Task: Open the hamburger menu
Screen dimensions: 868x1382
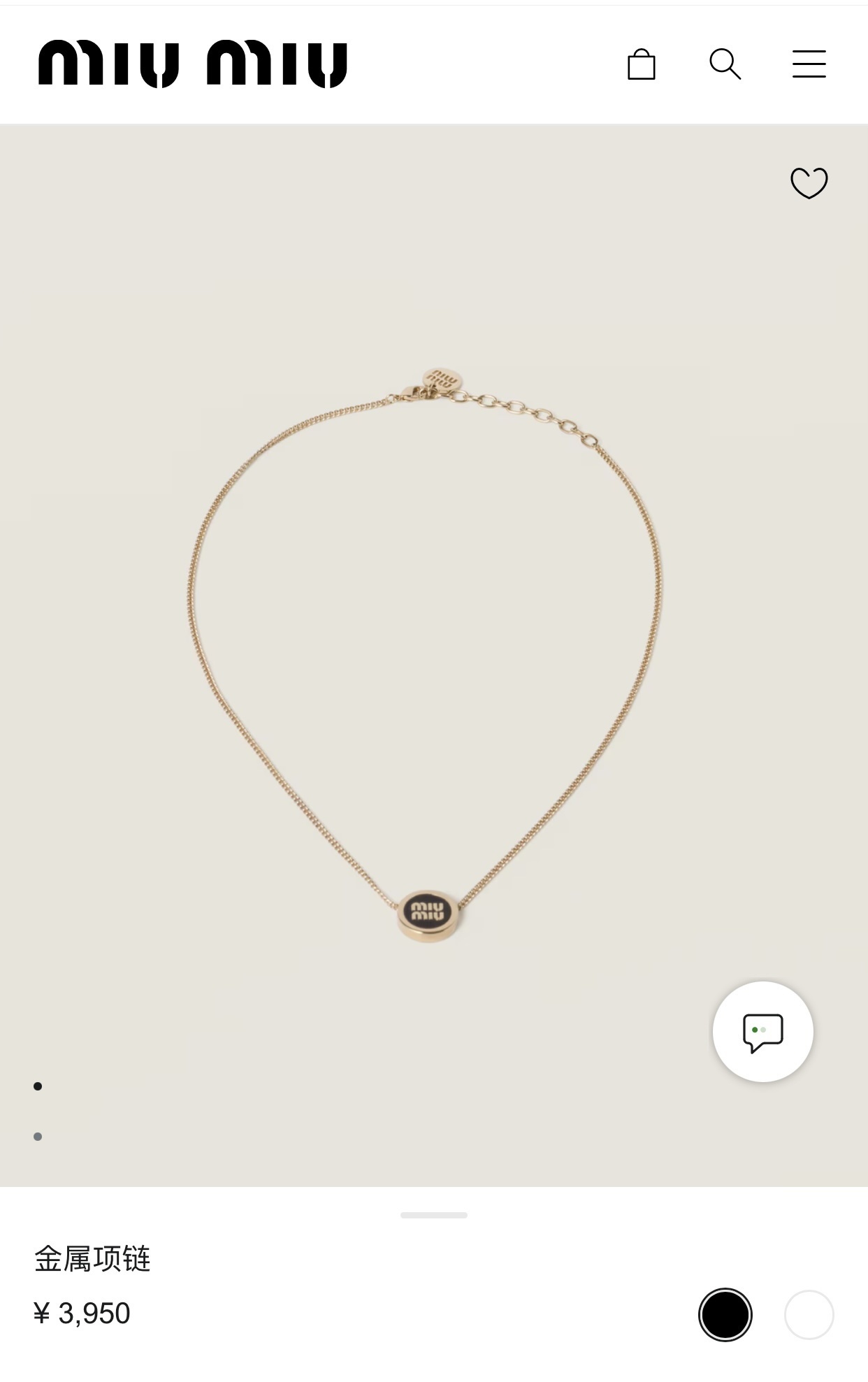Action: tap(809, 64)
